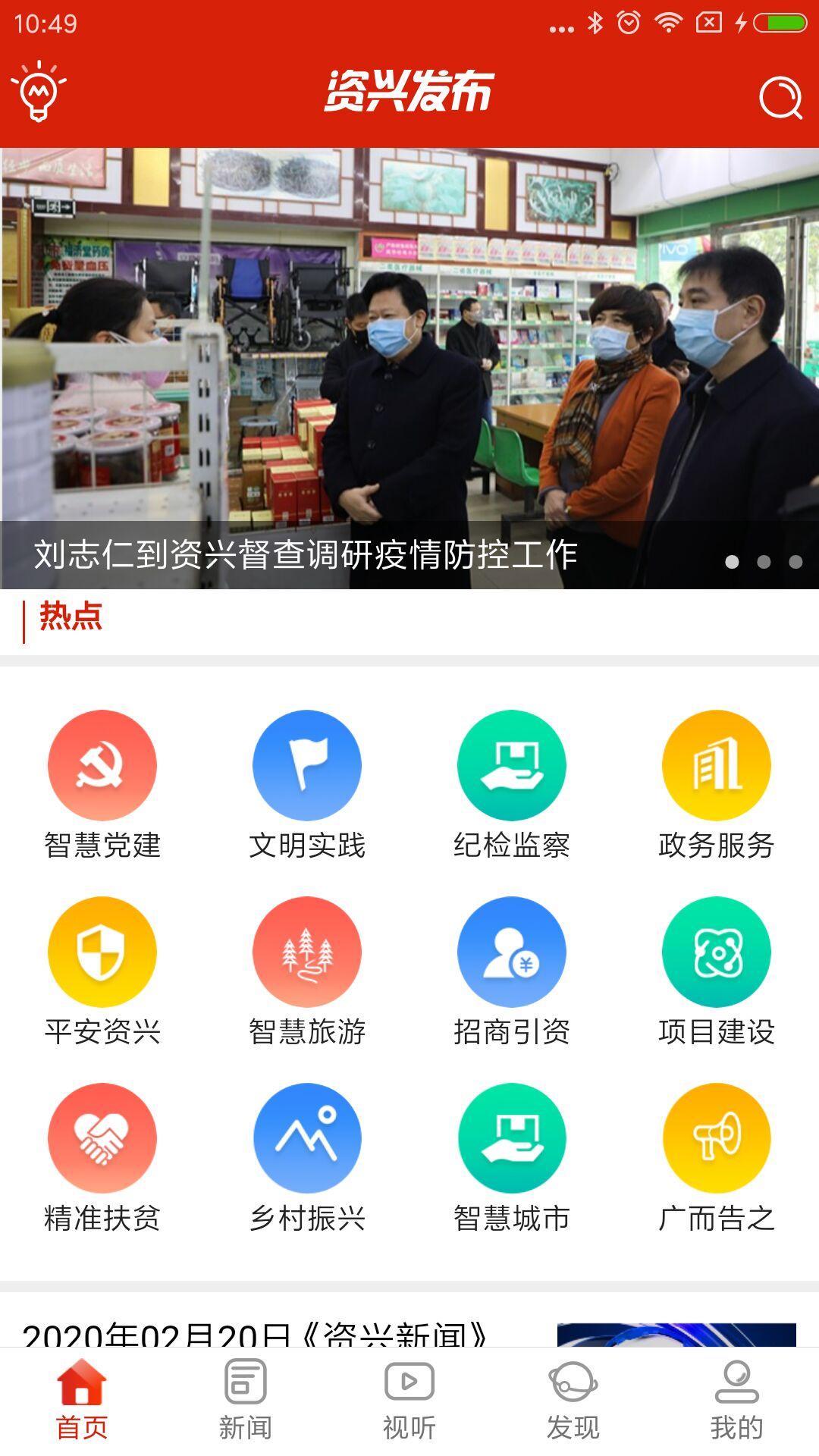Viewport: 819px width, 1456px height.
Task: Open the 乡村振兴 mountain icon
Action: [307, 1138]
